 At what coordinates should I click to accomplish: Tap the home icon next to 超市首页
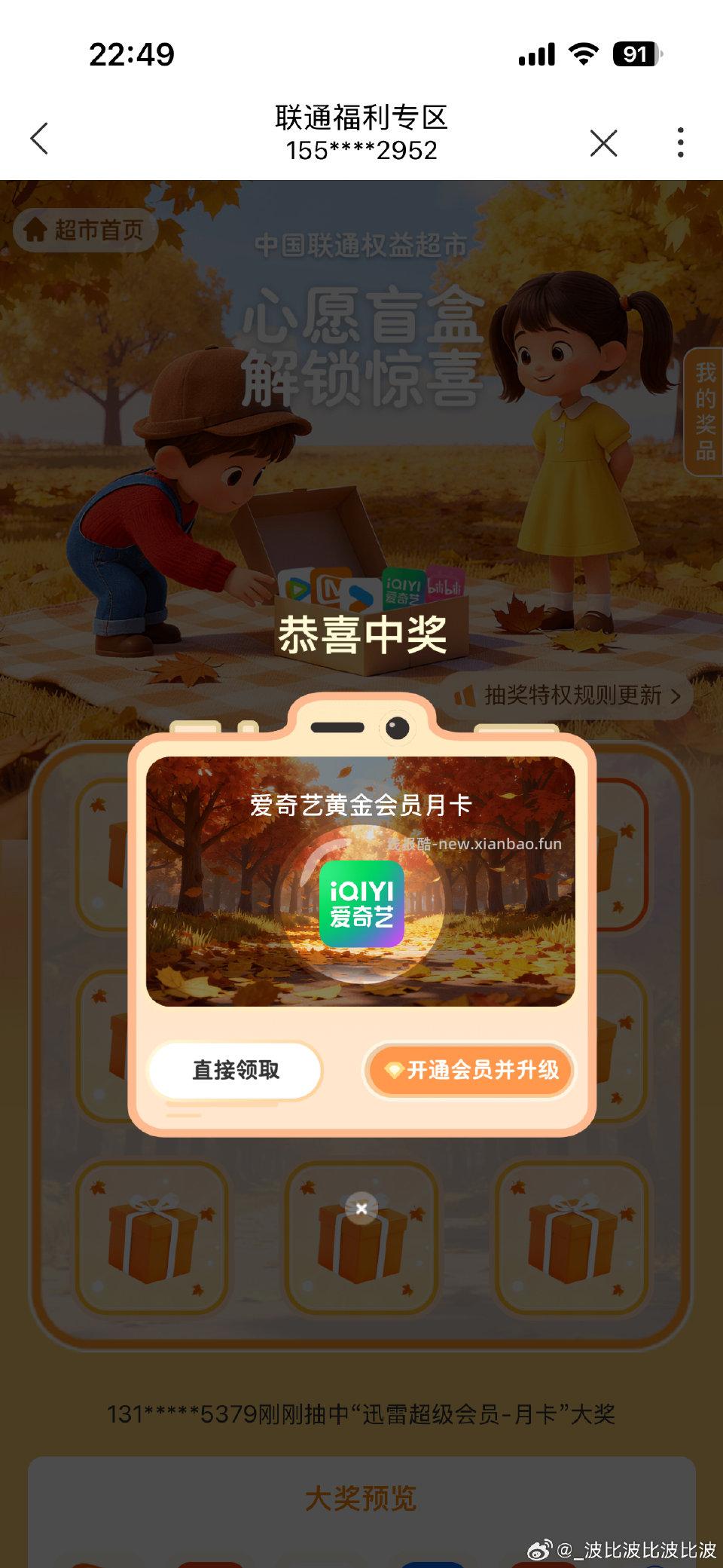click(35, 228)
